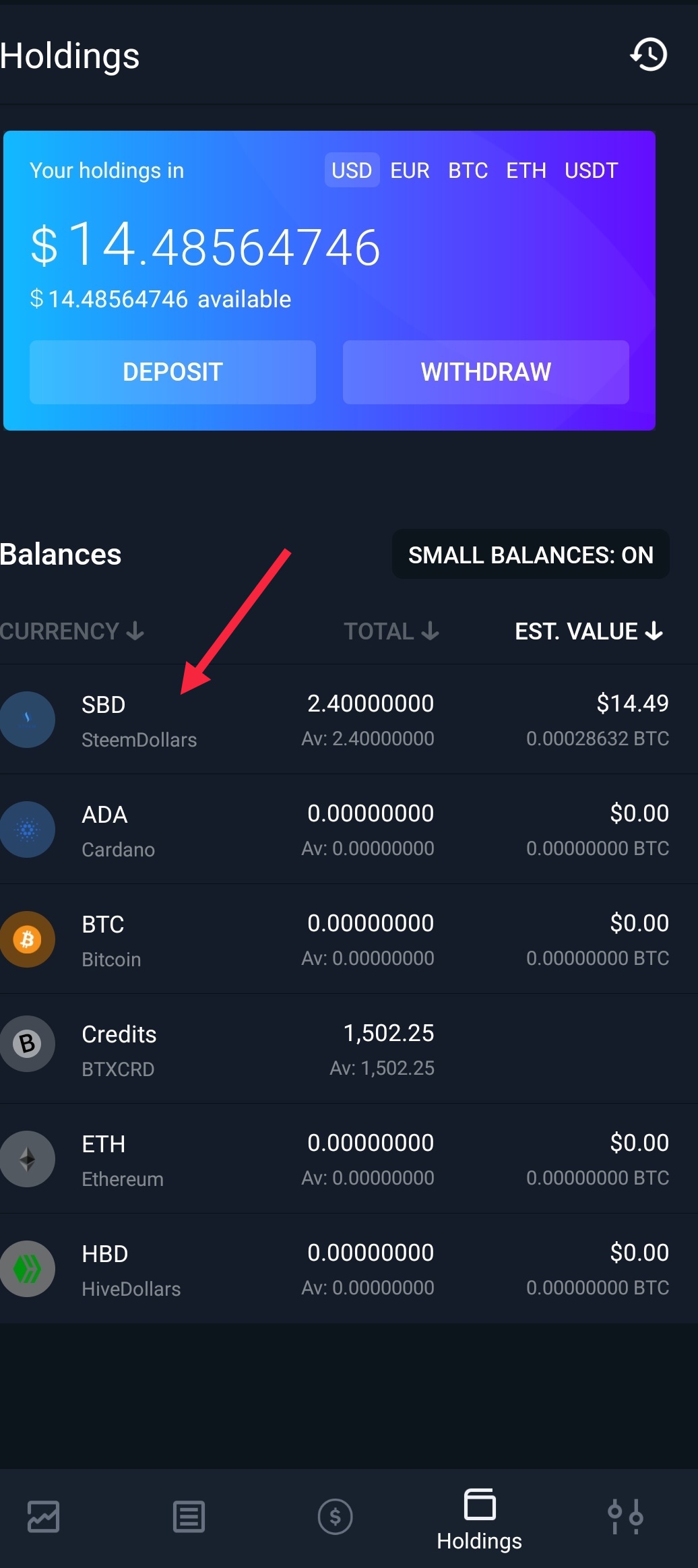The image size is (698, 1568).
Task: Sort balances by Currency
Action: pyautogui.click(x=71, y=631)
